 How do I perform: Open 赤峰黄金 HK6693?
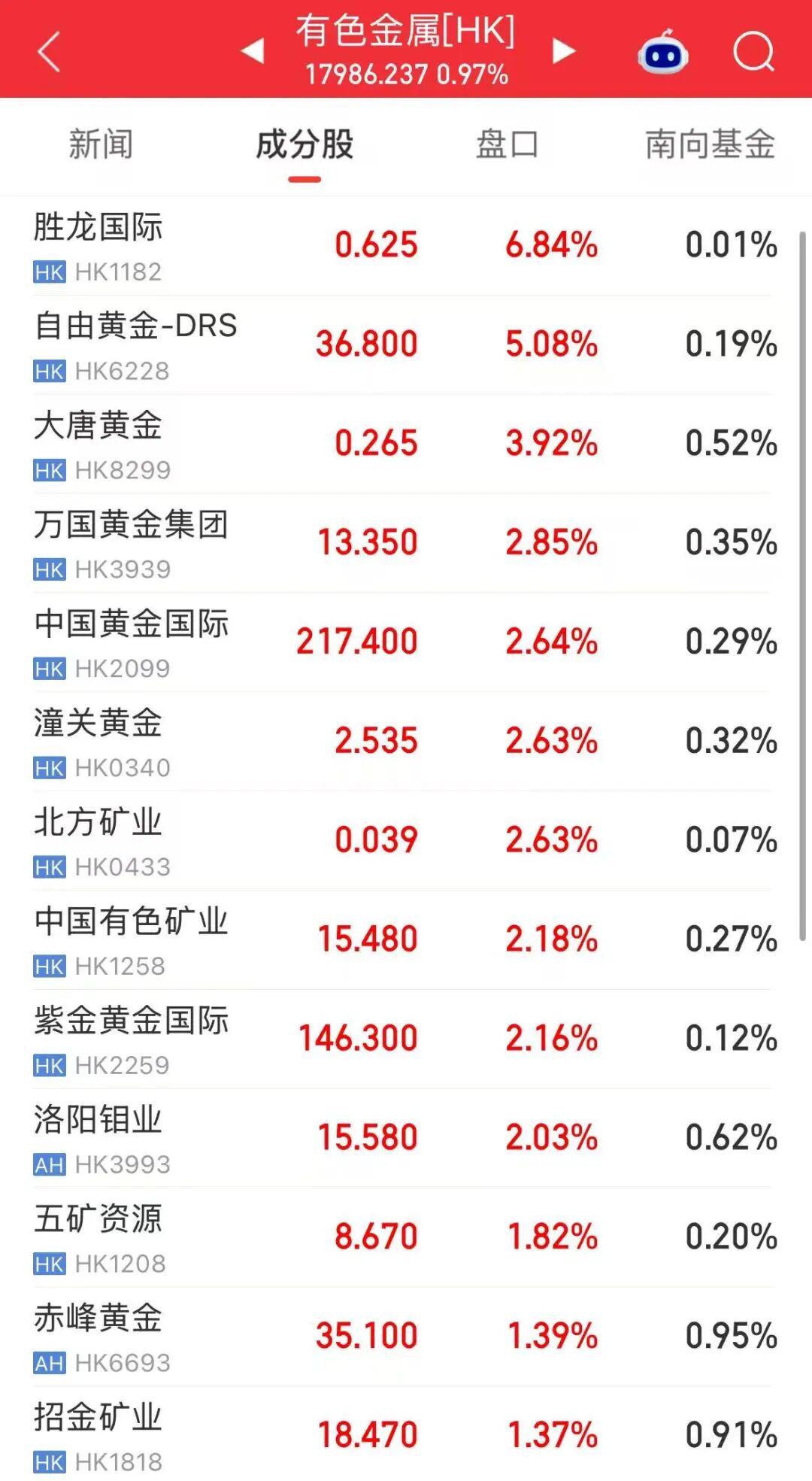pos(406,1338)
